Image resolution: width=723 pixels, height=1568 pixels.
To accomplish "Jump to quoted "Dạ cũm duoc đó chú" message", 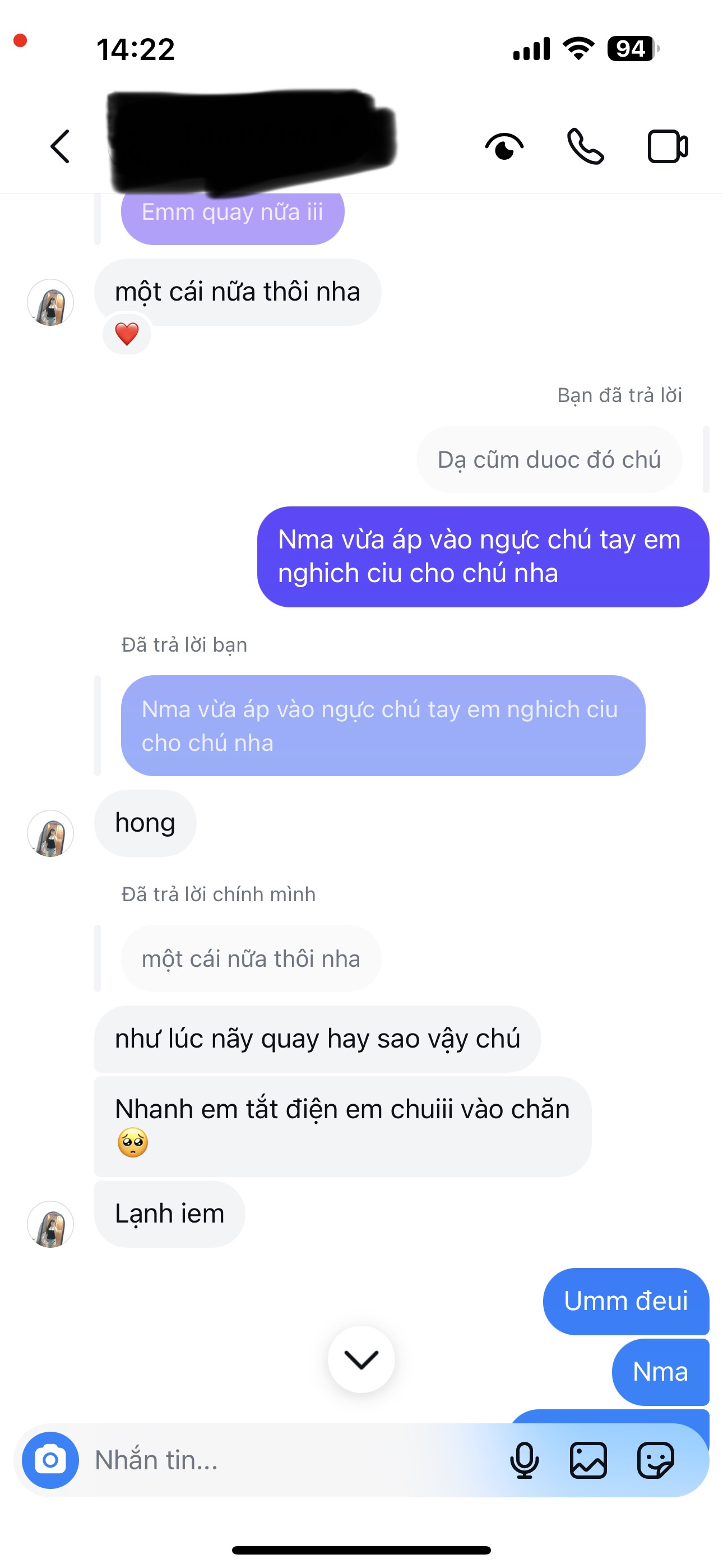I will [549, 459].
